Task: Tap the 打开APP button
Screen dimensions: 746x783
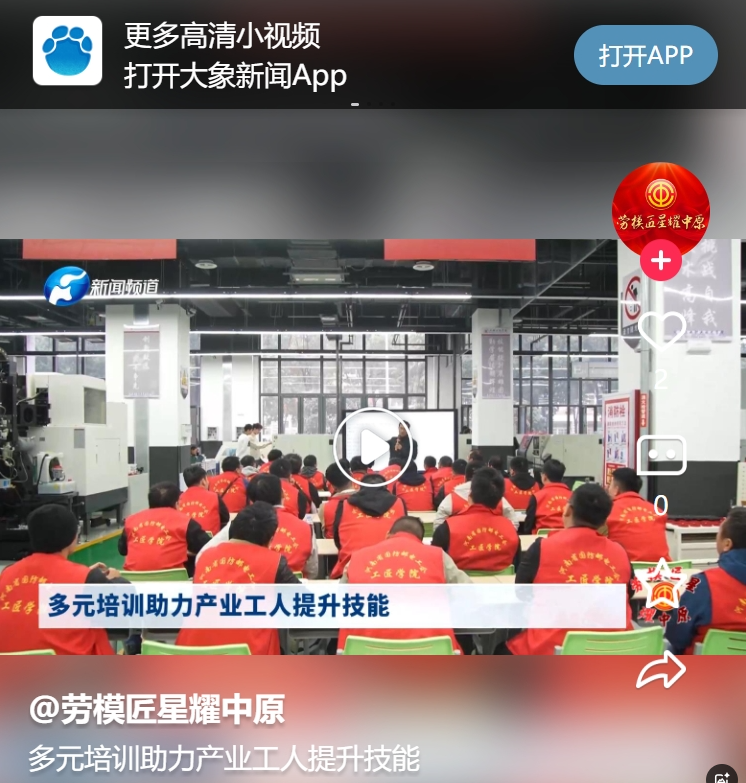Action: point(645,55)
